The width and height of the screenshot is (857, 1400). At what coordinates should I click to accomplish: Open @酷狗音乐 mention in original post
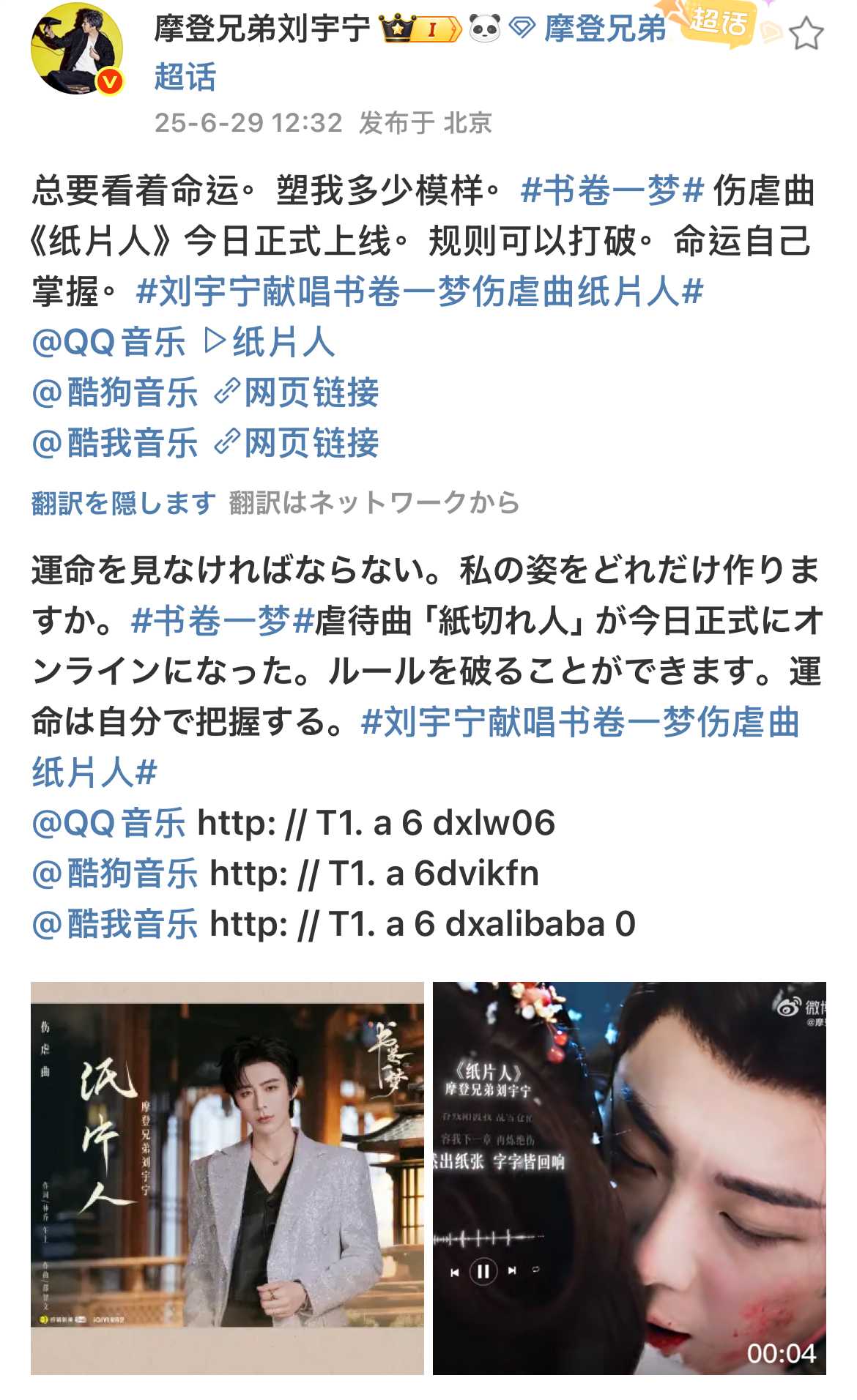pyautogui.click(x=115, y=393)
